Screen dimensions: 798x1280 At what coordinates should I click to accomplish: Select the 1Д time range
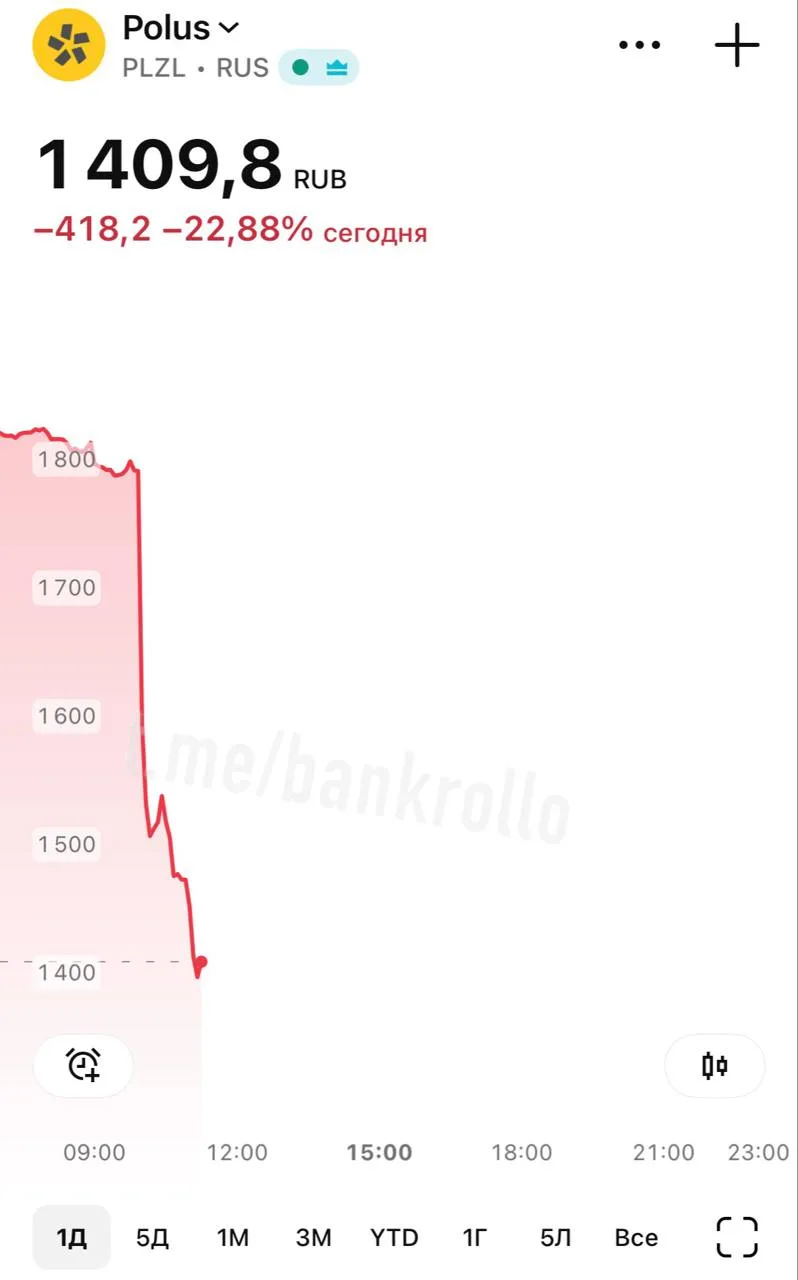tap(72, 1238)
